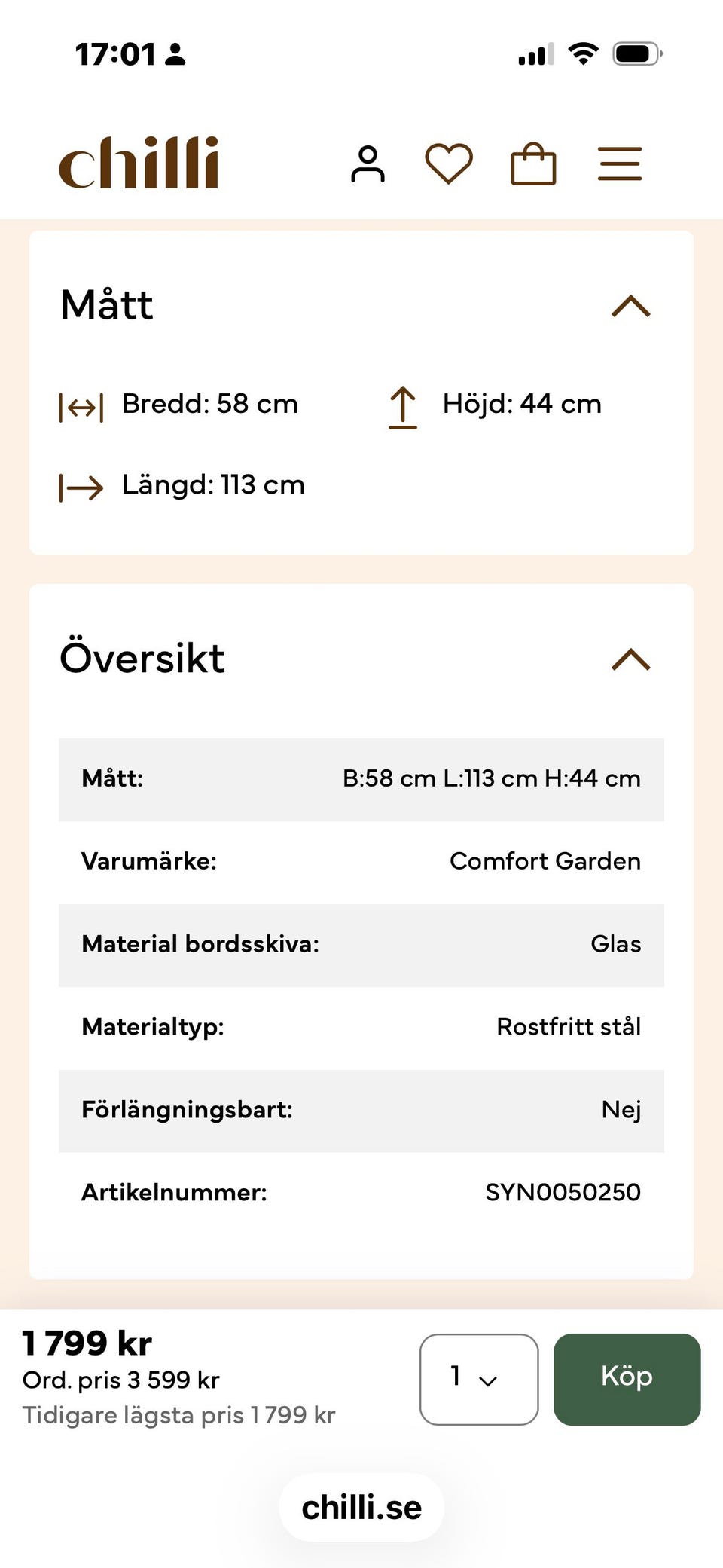Collapse the Mått section
Viewport: 723px width, 1568px height.
tap(631, 306)
